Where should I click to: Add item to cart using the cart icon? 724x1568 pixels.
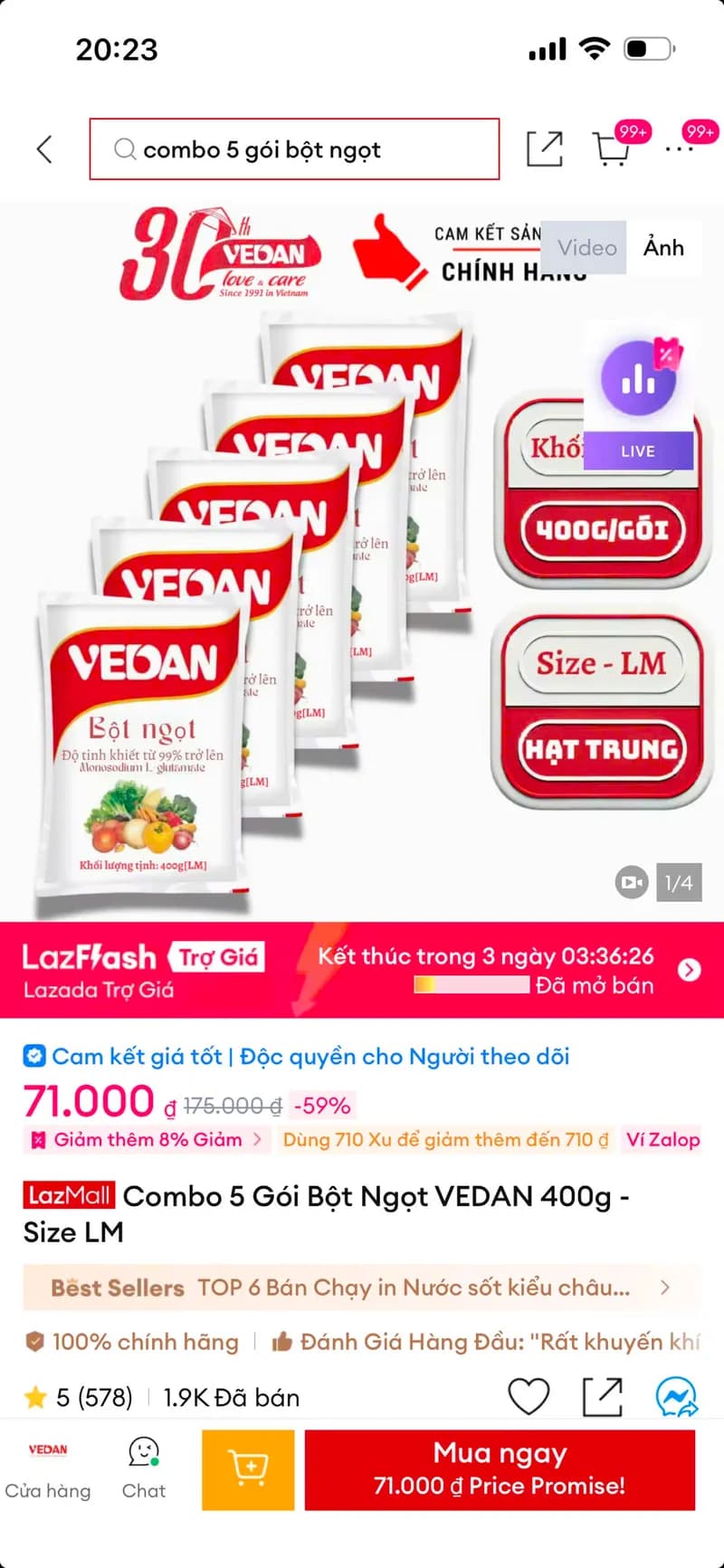click(x=247, y=1468)
